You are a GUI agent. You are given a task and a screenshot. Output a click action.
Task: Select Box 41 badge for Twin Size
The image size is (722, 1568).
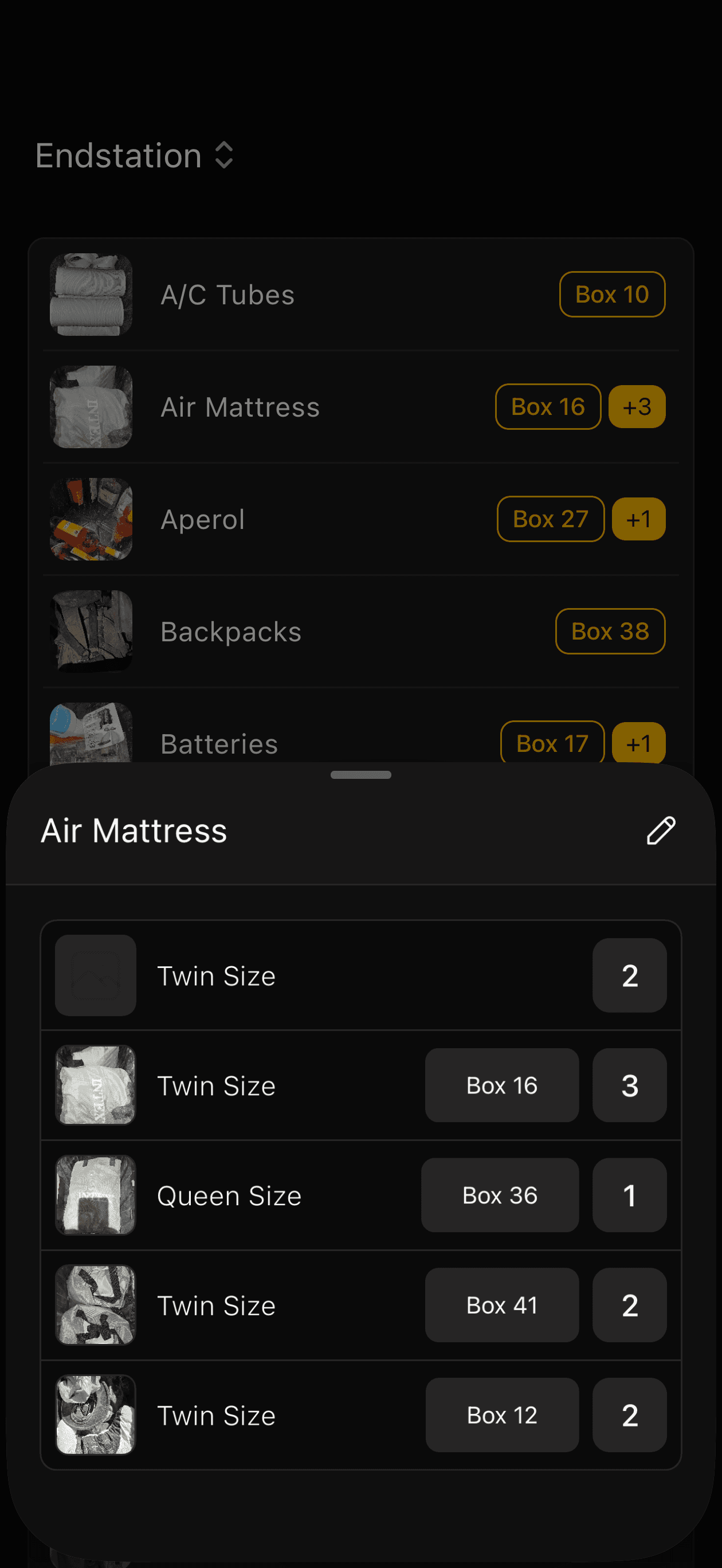point(502,1305)
